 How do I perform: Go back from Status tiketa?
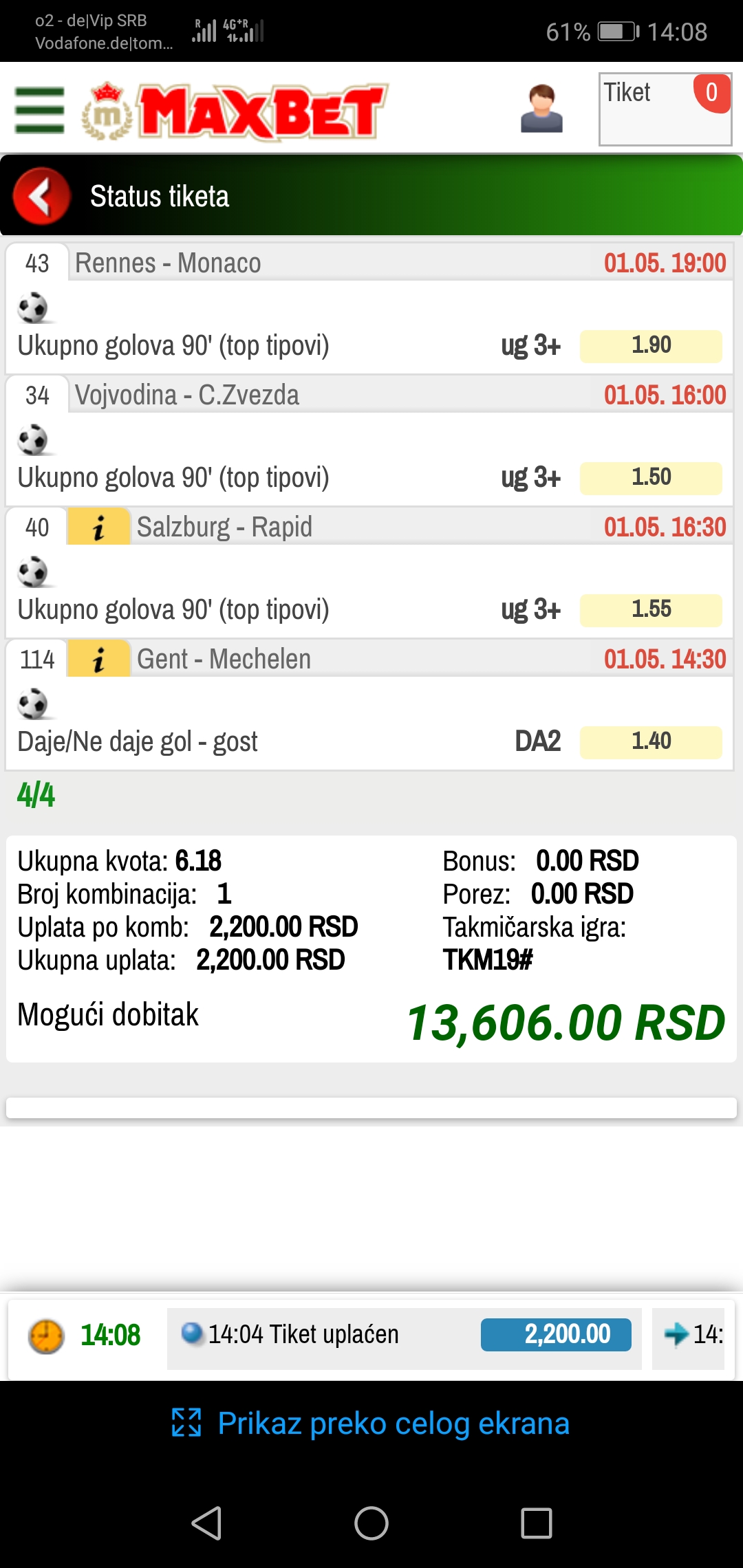(42, 196)
